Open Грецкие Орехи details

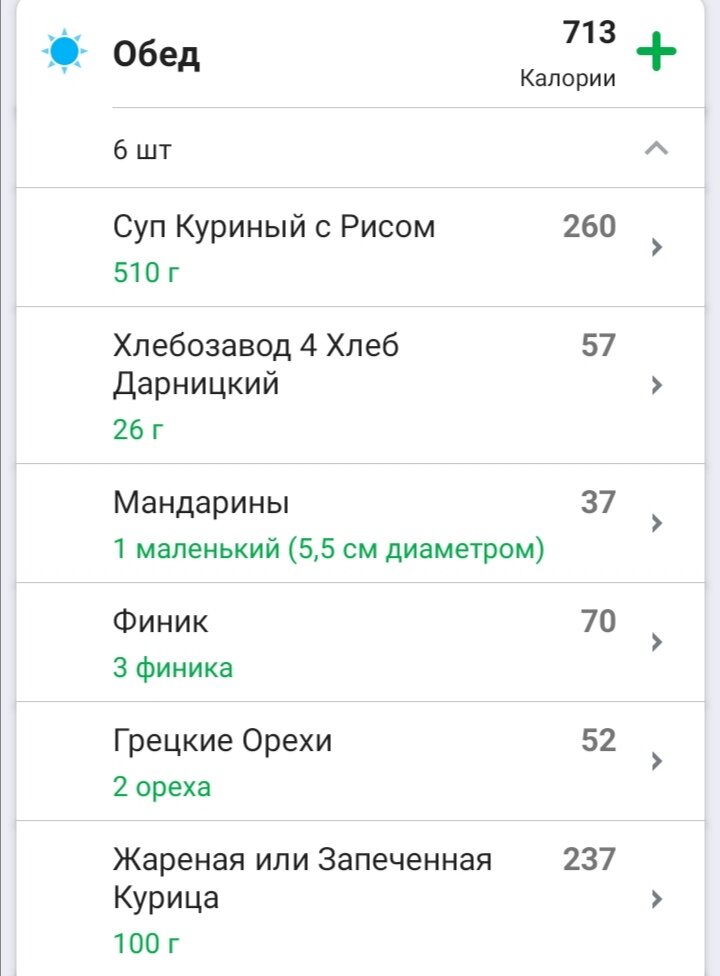(655, 760)
